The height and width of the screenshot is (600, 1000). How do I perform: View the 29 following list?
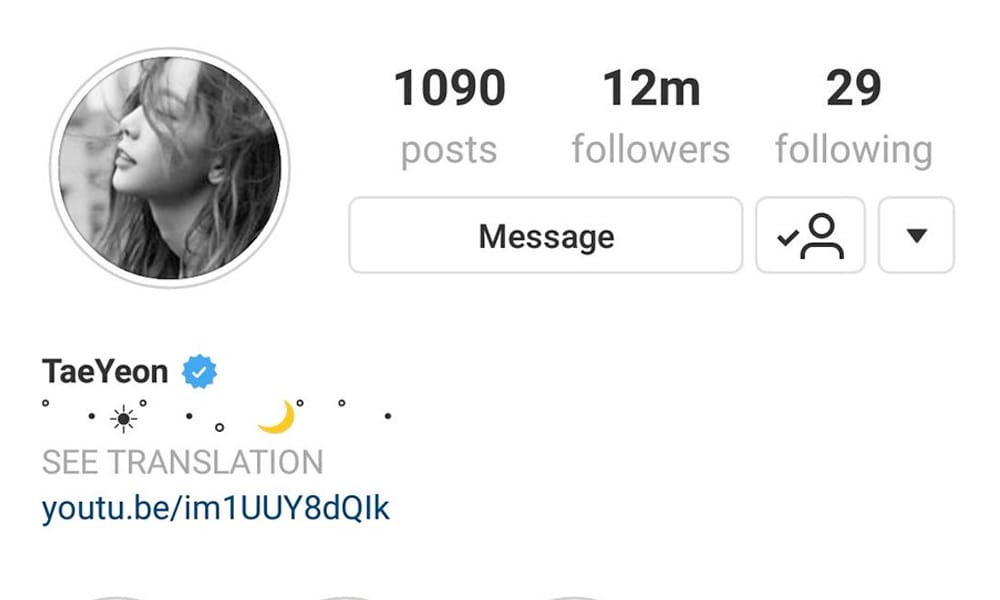click(x=853, y=118)
